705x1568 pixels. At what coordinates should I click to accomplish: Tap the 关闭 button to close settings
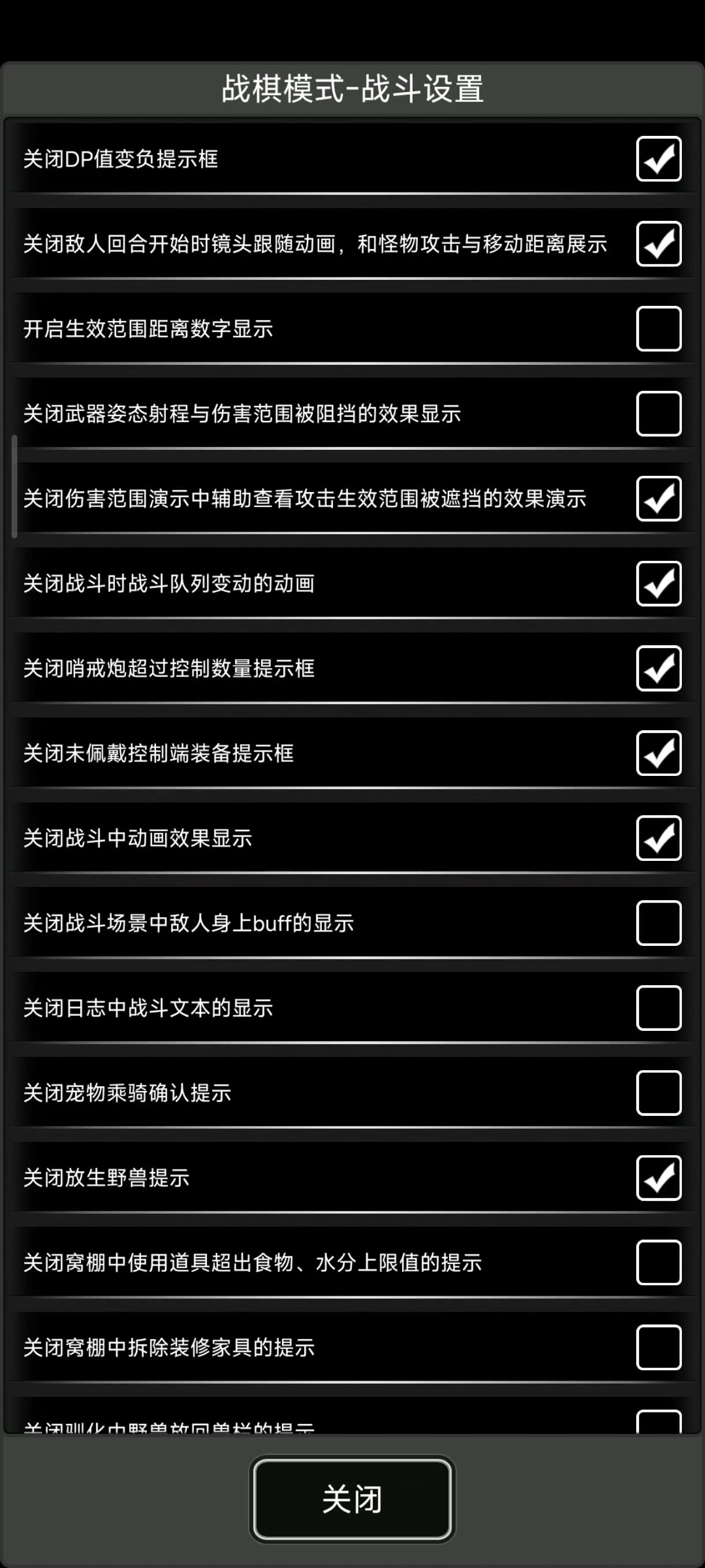(352, 1499)
